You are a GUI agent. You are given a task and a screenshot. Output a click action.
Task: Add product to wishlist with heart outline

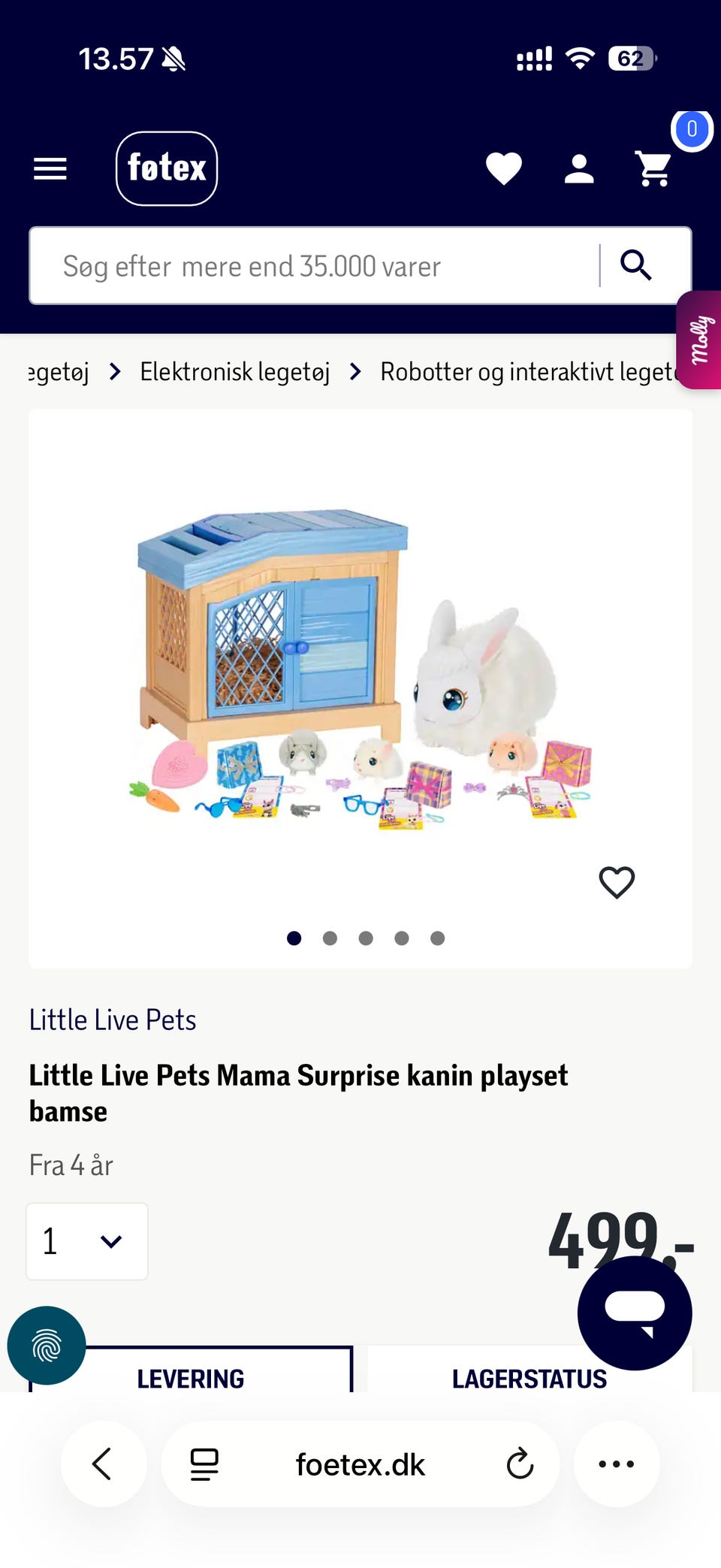pos(617,882)
